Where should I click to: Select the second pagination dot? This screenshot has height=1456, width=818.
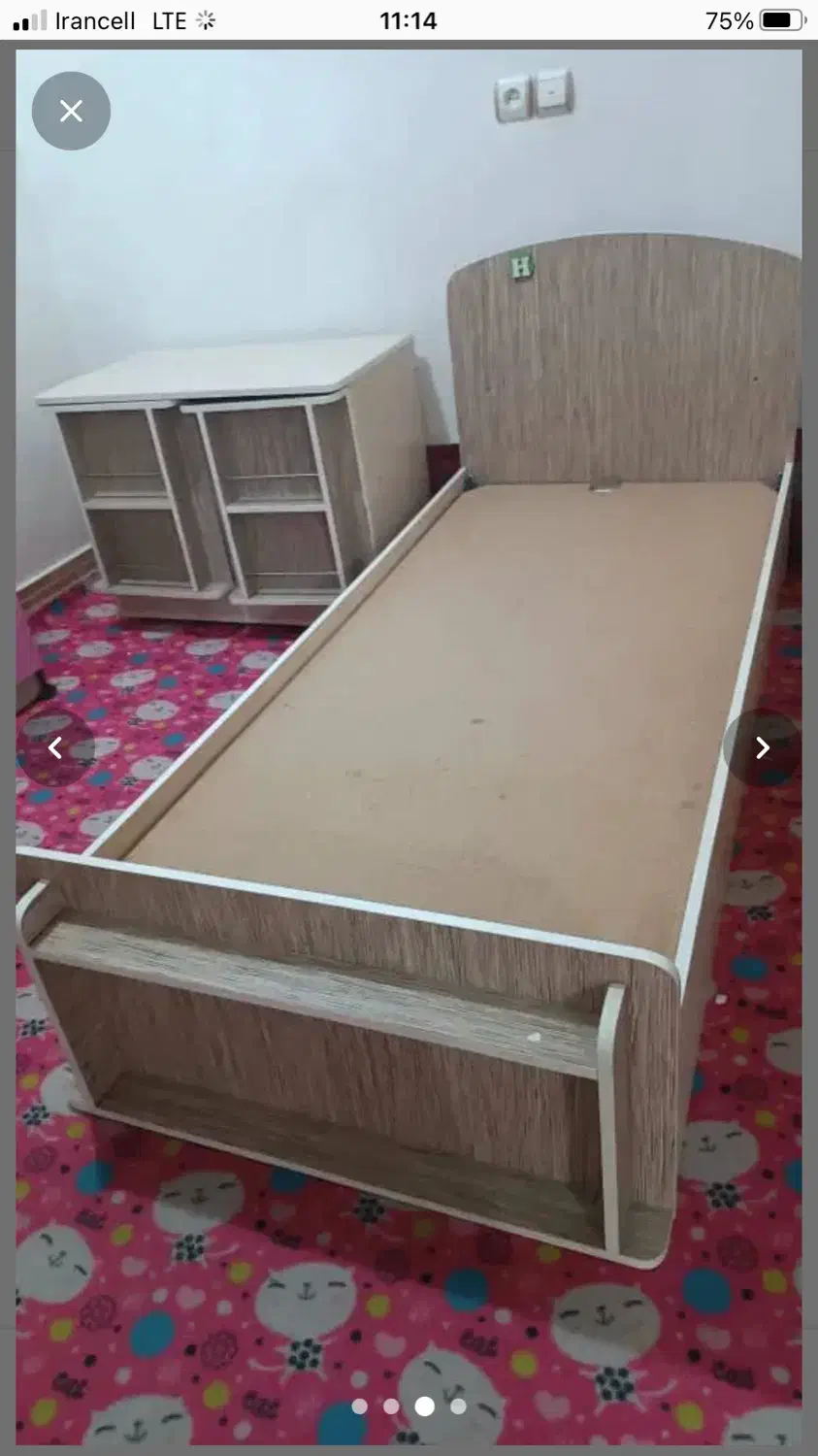tap(391, 1406)
